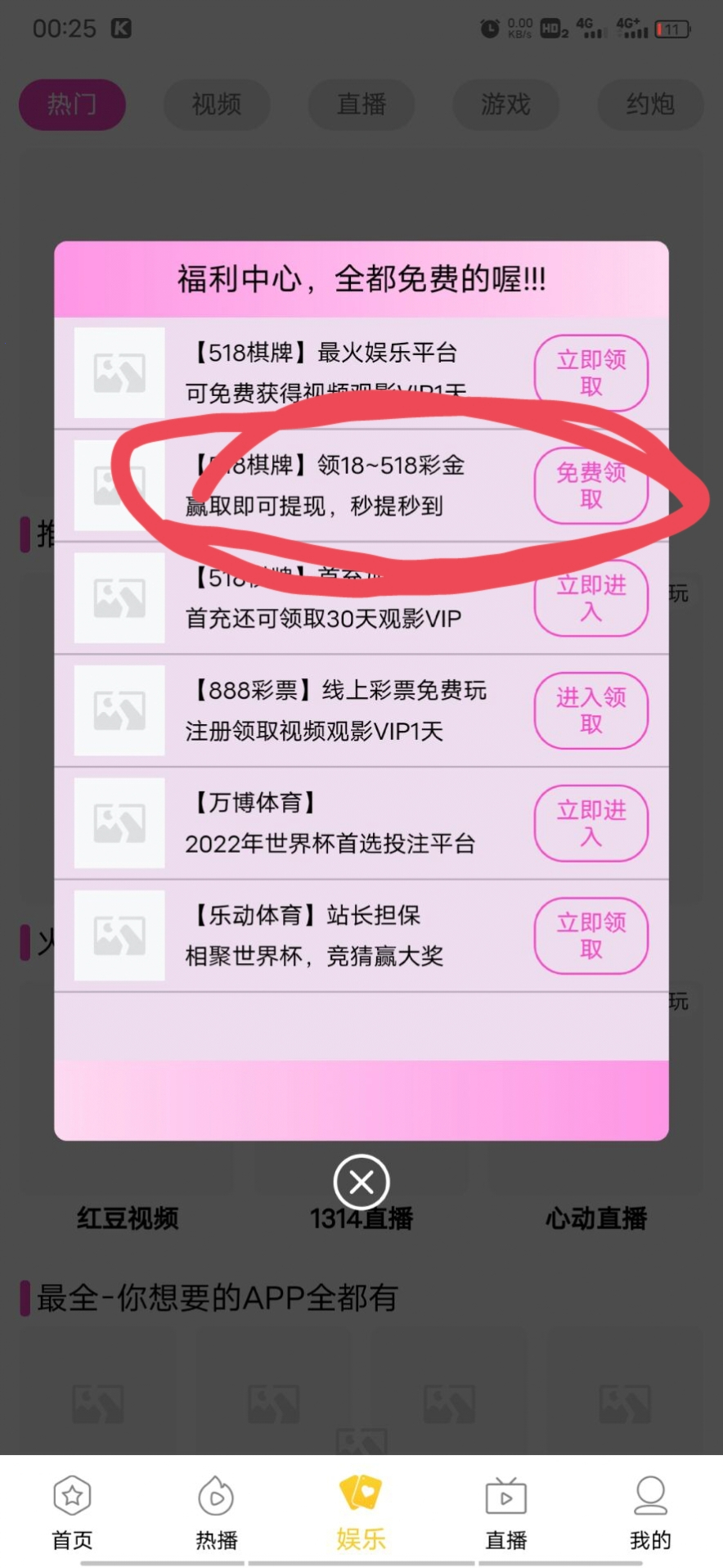Close the 福利中心 popup
Image resolution: width=723 pixels, height=1568 pixels.
pyautogui.click(x=361, y=1182)
